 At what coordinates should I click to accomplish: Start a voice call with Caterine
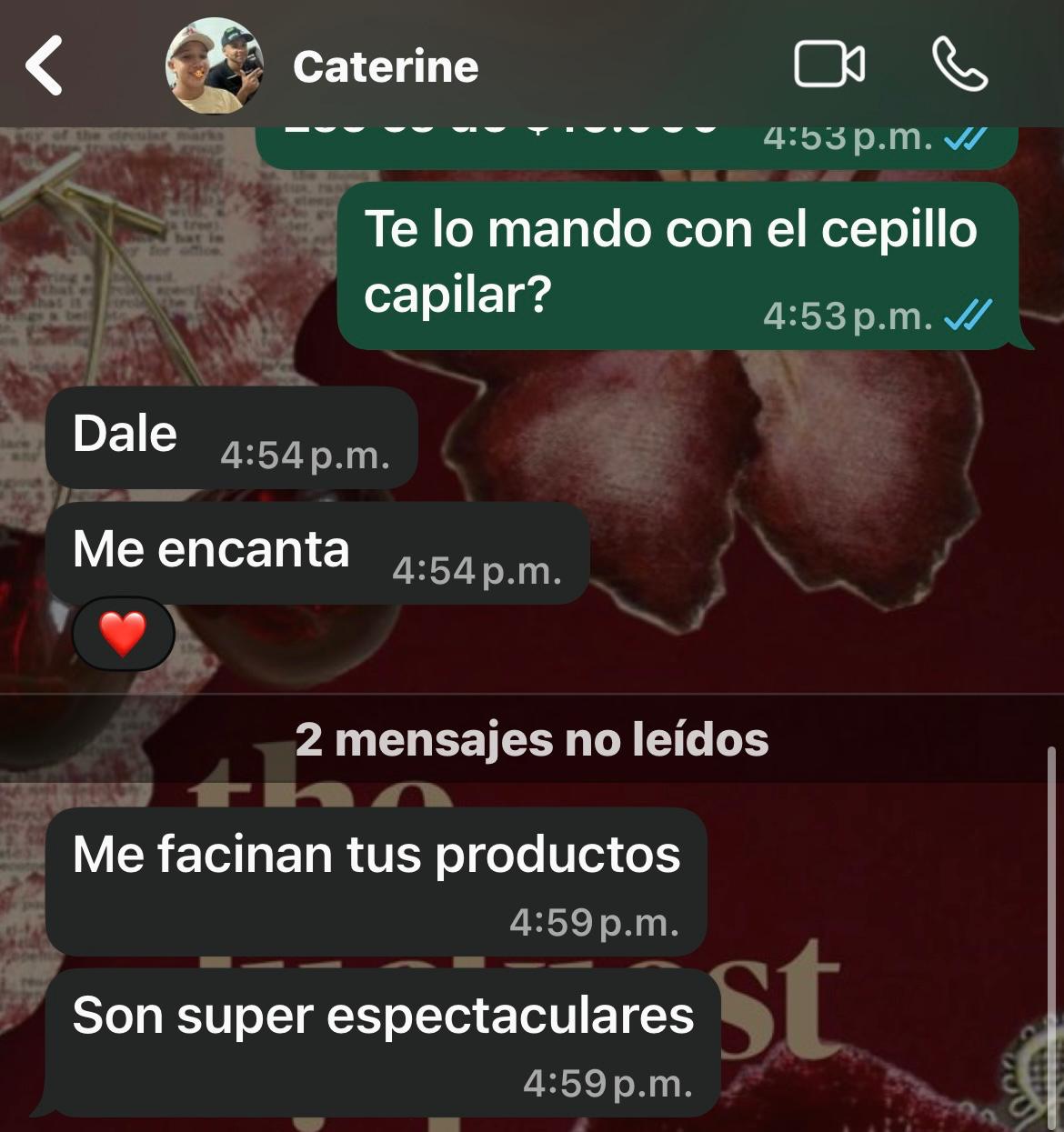[x=959, y=65]
